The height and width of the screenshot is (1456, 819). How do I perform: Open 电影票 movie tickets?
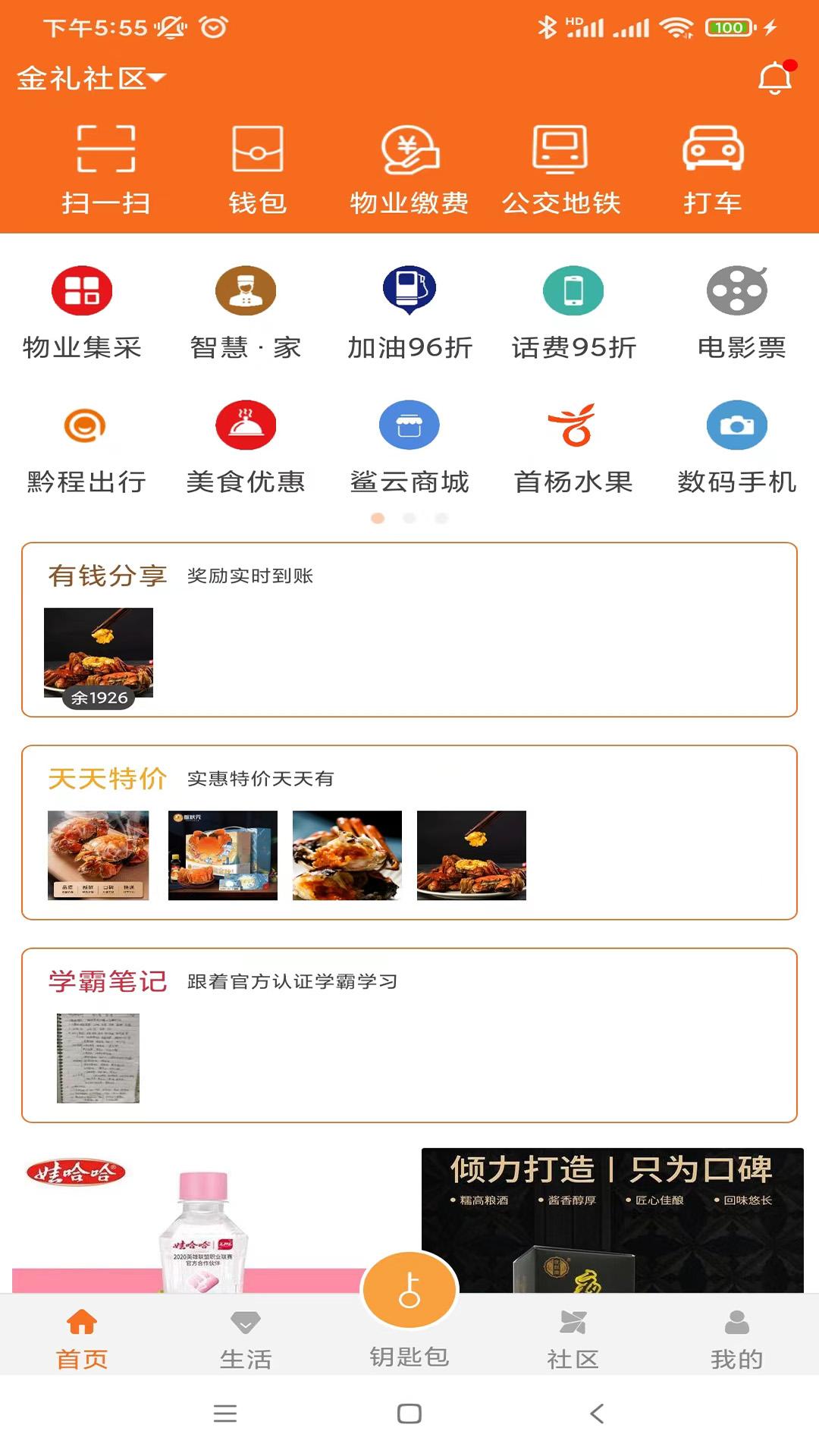[x=736, y=309]
